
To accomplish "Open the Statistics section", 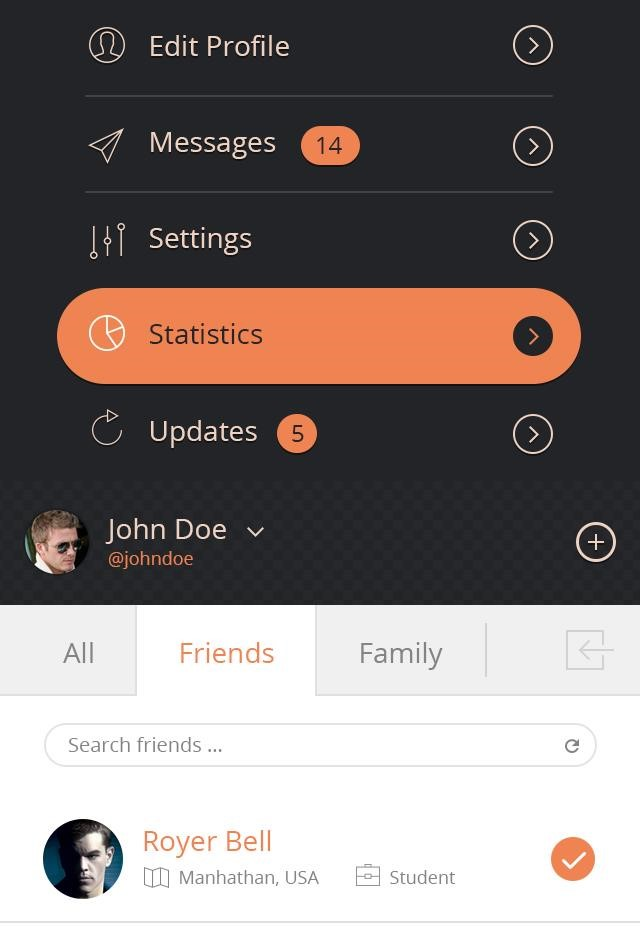I will [318, 335].
